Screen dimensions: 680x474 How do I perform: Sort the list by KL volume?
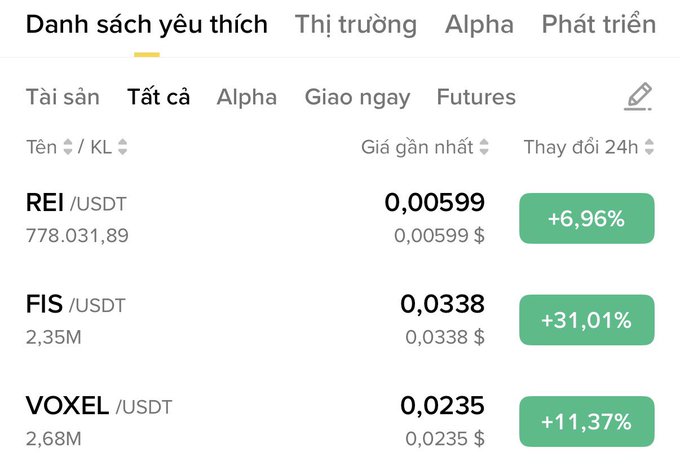109,148
